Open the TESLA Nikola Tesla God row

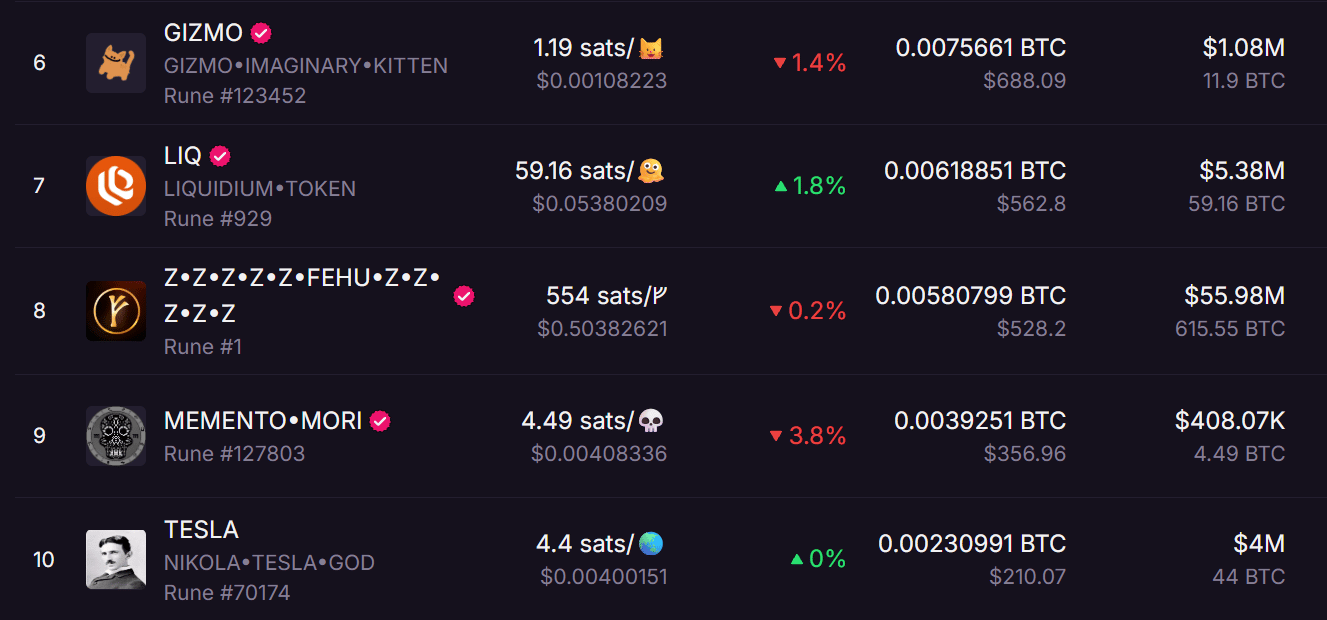pos(201,530)
